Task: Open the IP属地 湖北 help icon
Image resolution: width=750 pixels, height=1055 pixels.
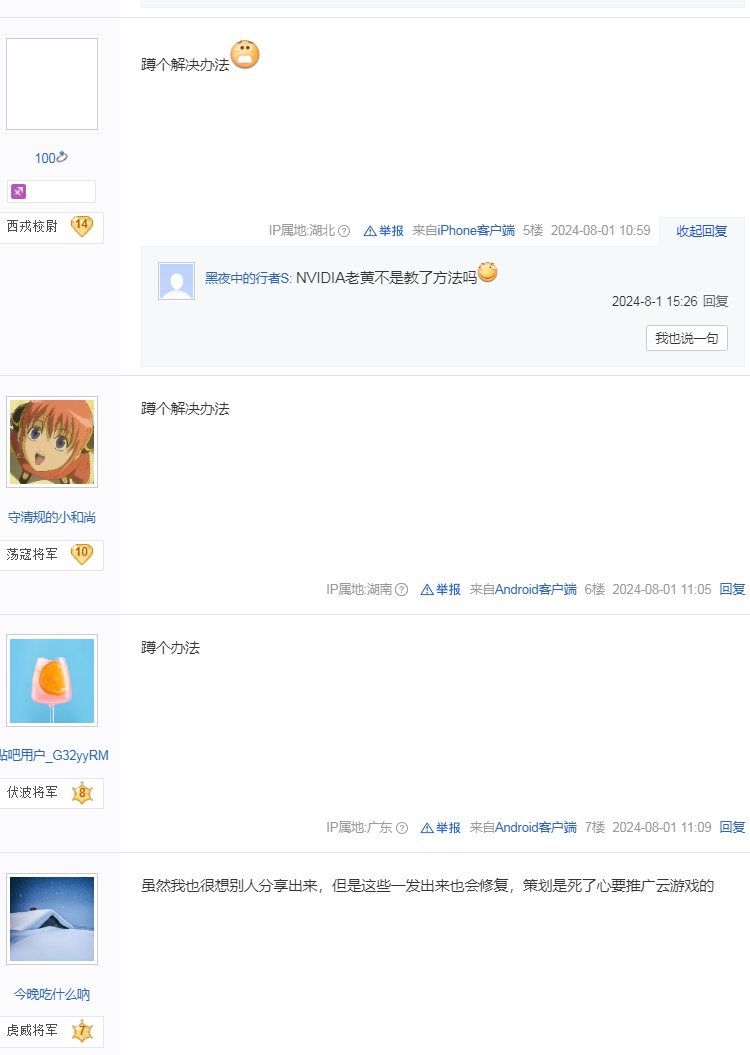Action: [344, 231]
